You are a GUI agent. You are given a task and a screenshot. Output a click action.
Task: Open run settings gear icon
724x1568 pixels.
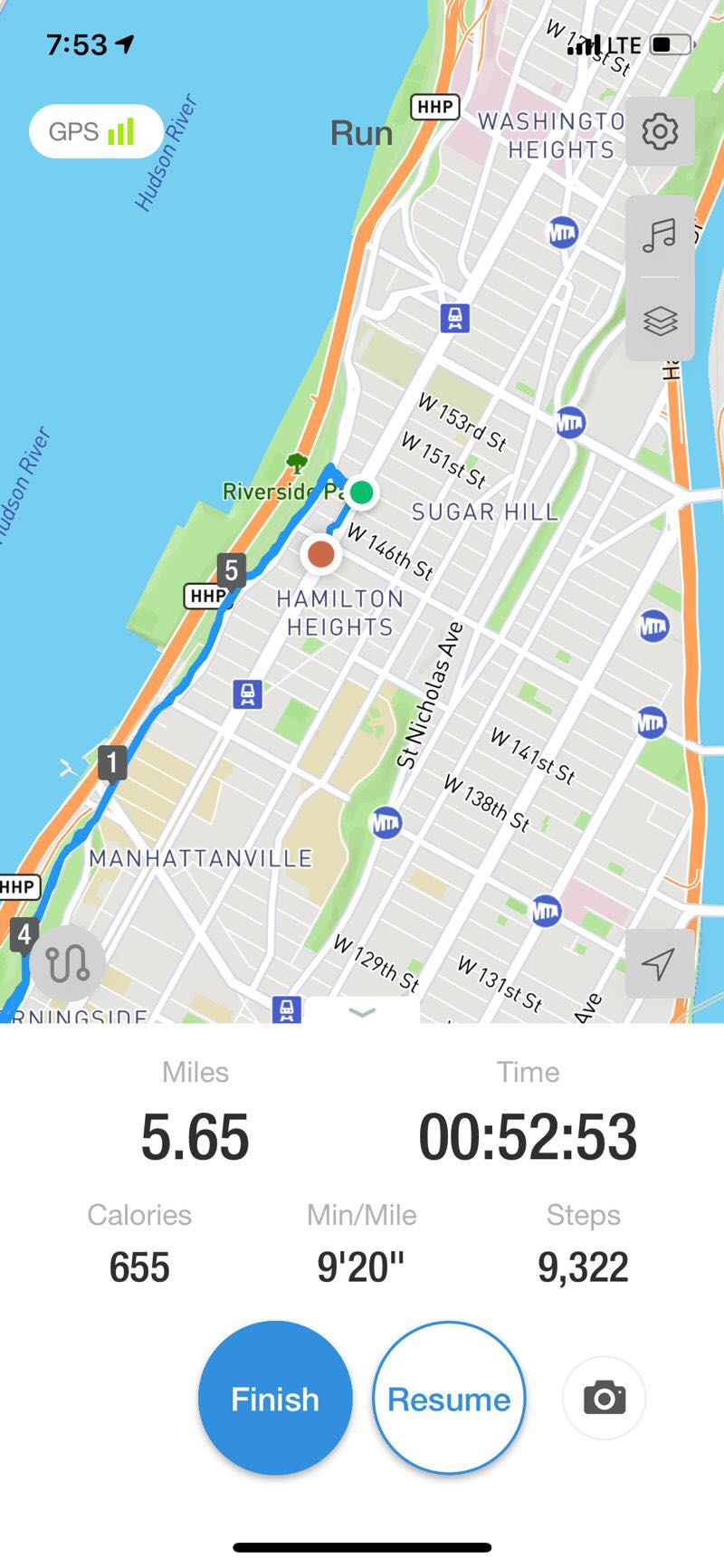click(x=660, y=132)
